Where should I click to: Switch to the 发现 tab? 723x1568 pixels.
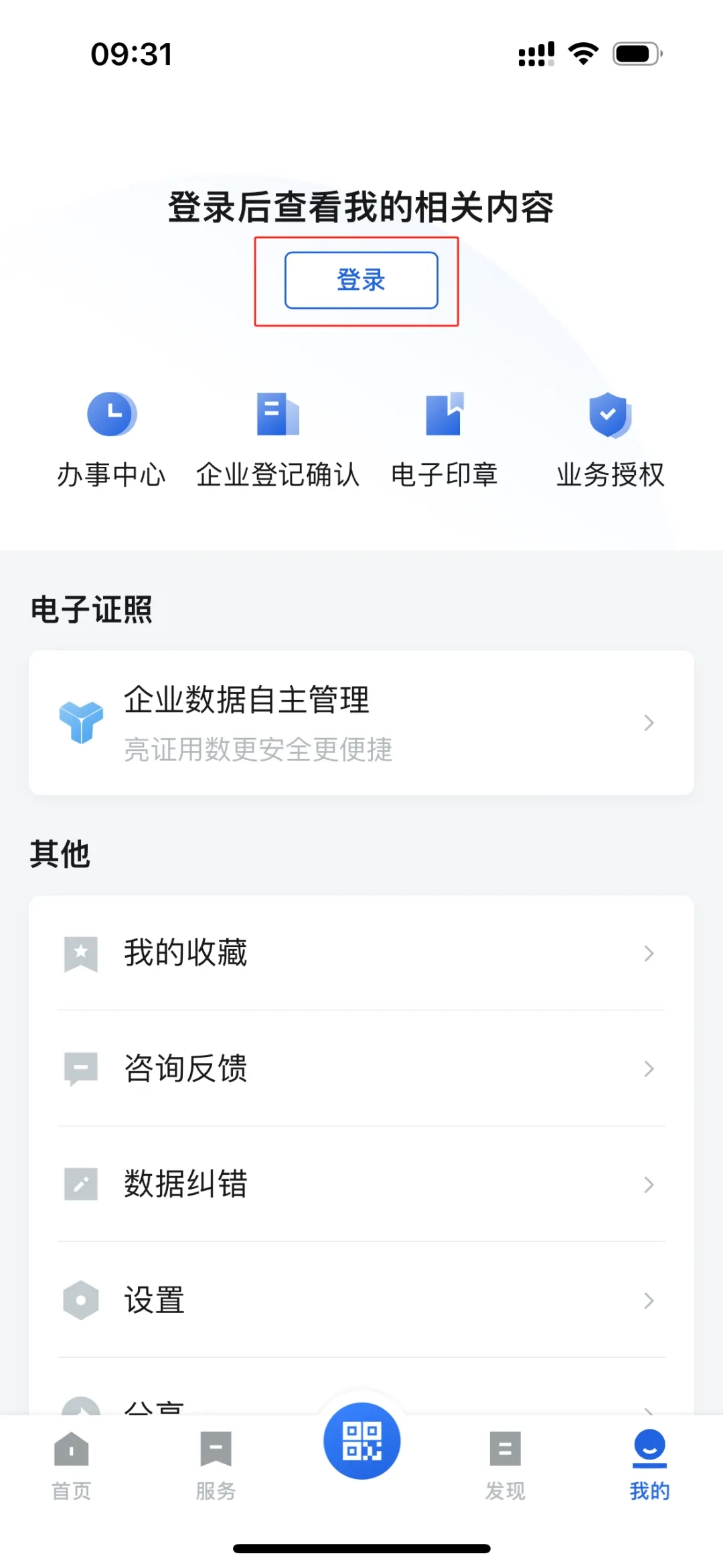coord(505,1465)
